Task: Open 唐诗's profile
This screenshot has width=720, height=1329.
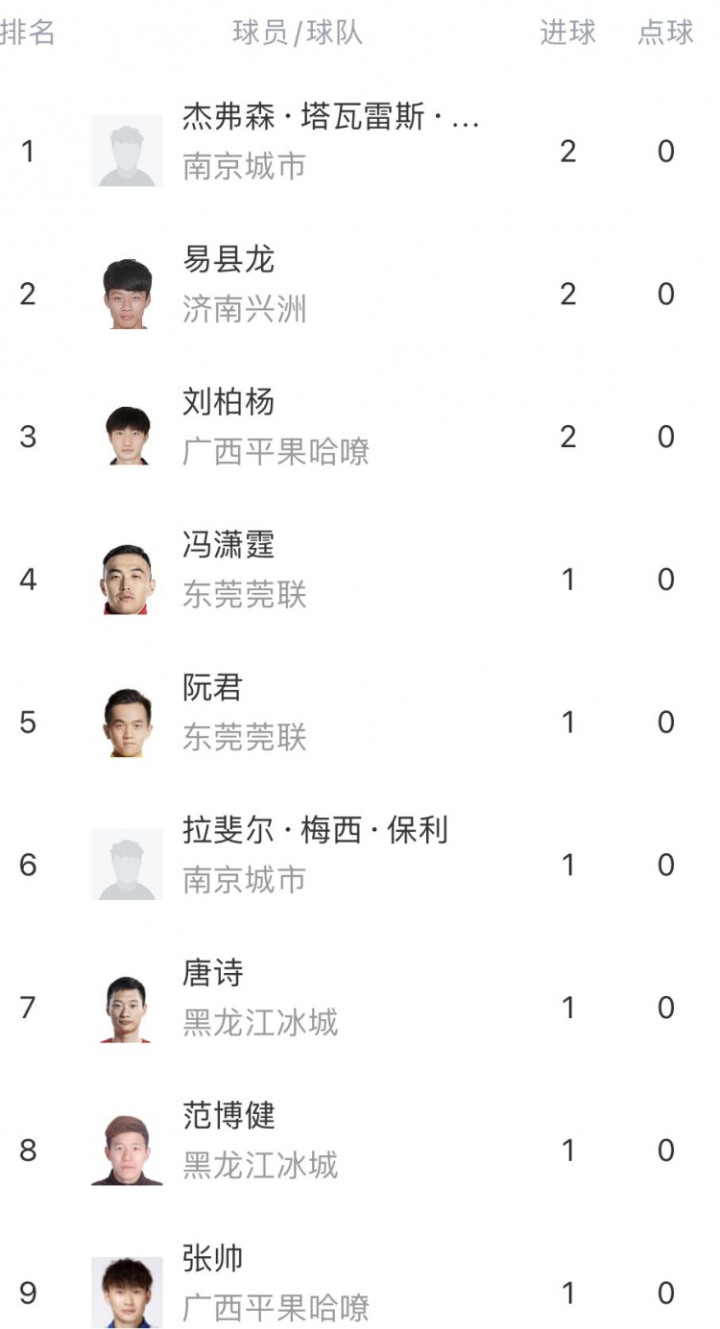Action: pos(360,1007)
